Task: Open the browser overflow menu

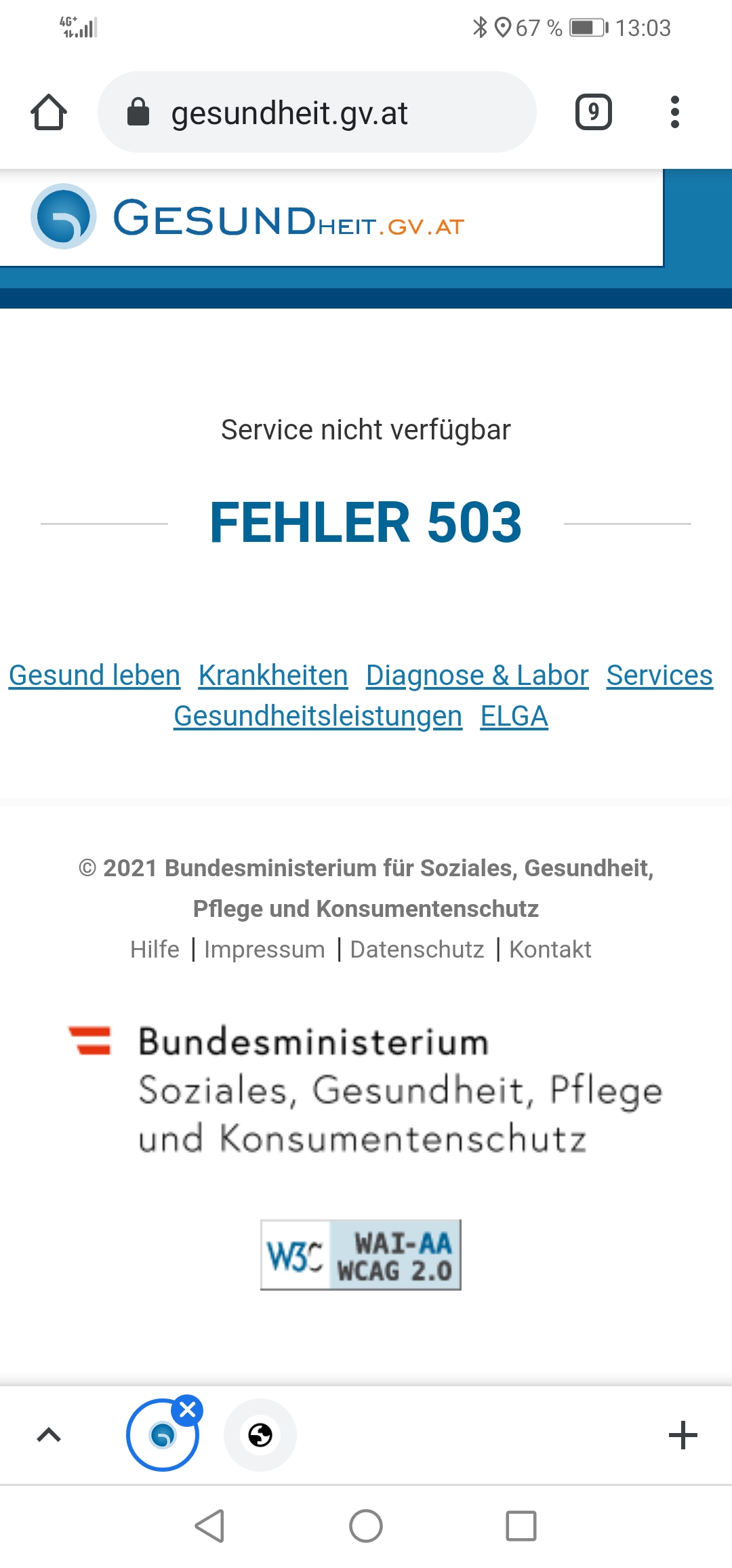Action: pos(674,112)
